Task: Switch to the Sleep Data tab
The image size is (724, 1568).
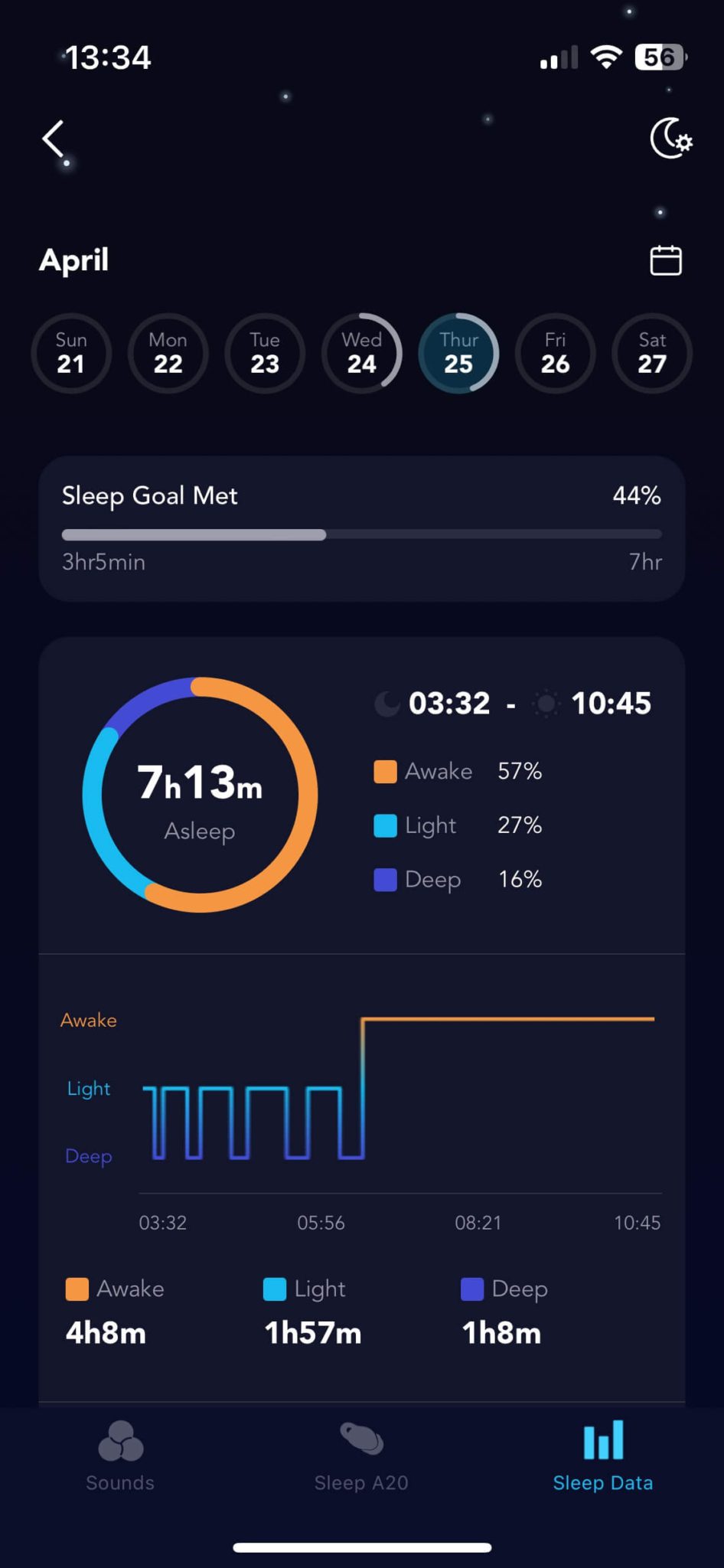Action: click(603, 1455)
